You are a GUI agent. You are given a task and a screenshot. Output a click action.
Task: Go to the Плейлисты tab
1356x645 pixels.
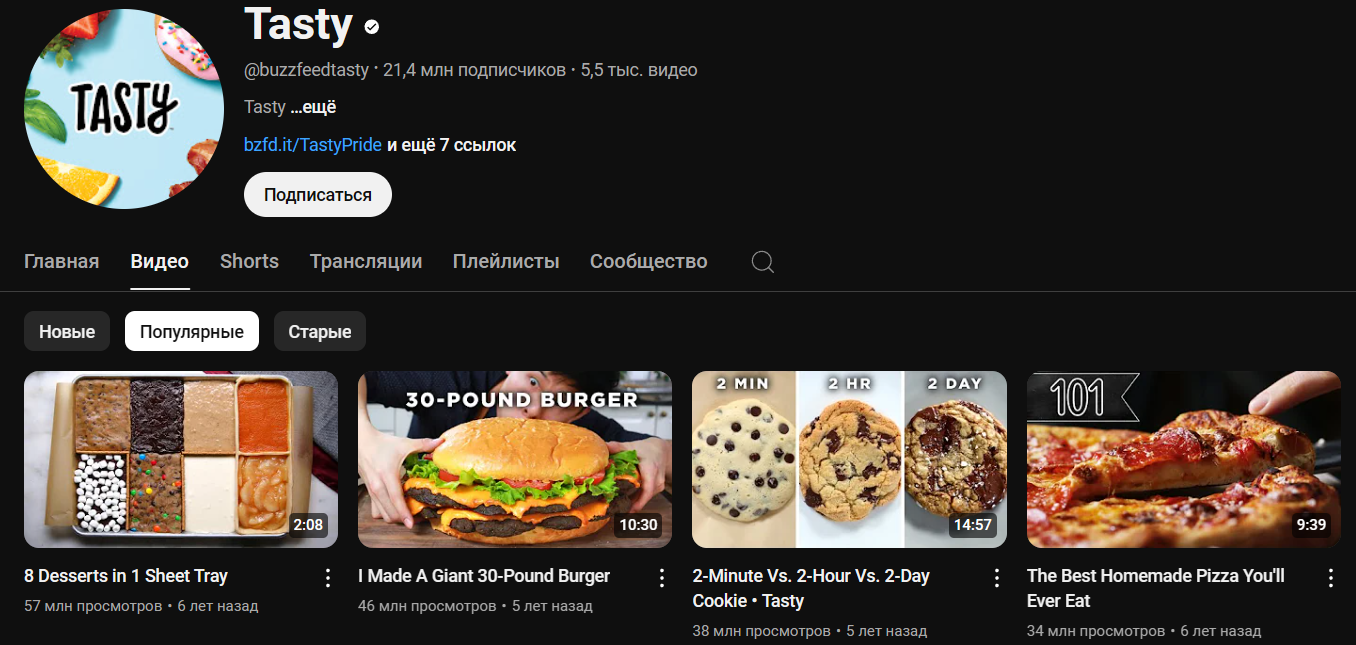(x=505, y=262)
